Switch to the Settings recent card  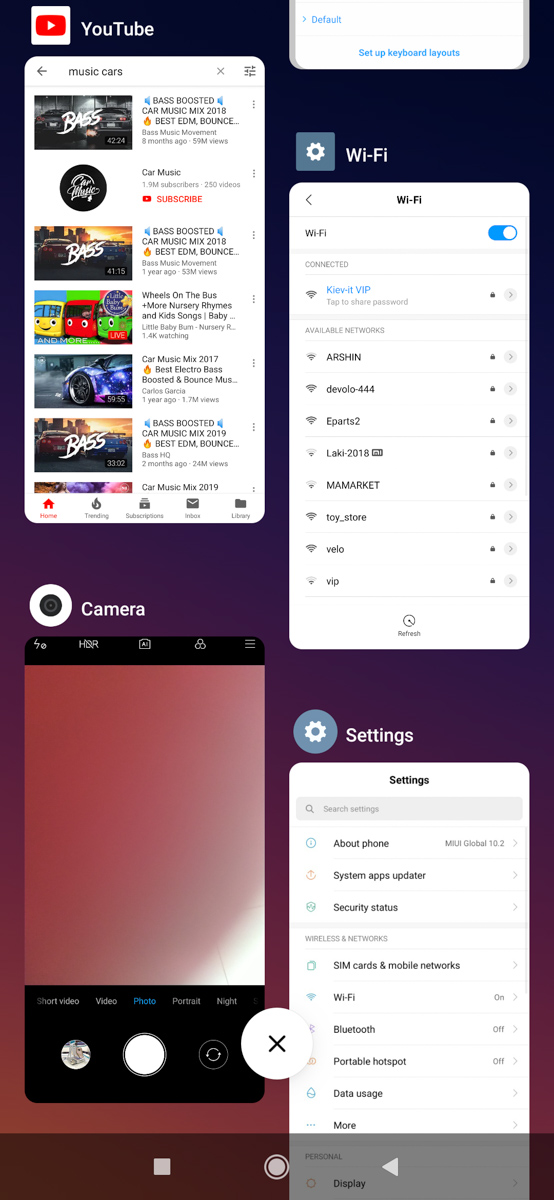pos(409,980)
